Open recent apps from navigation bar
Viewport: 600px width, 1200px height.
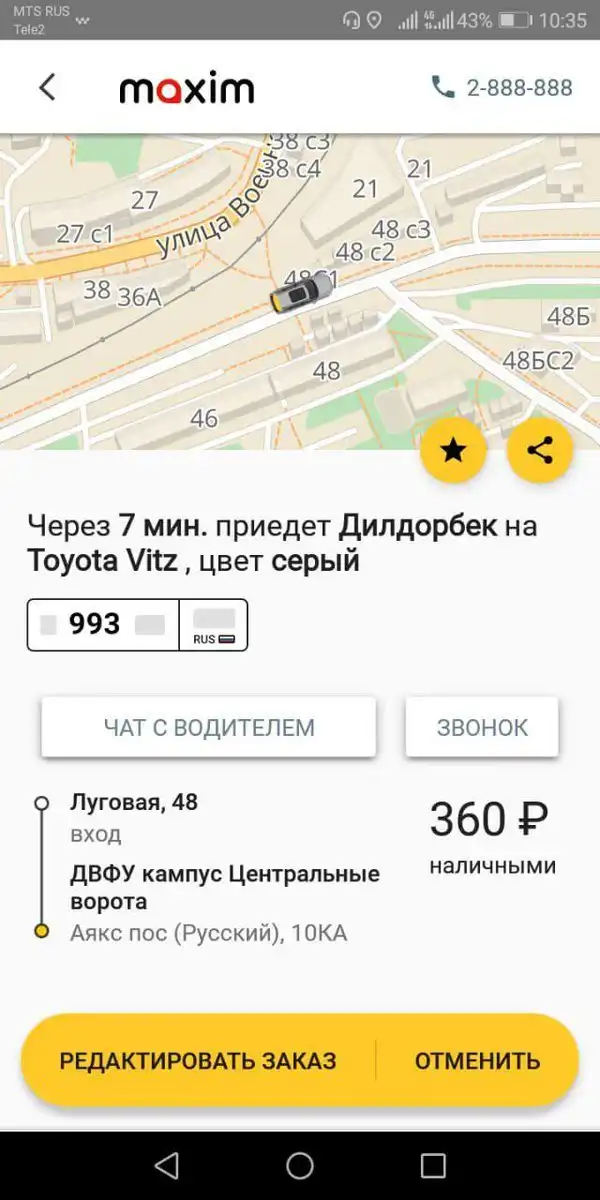(x=433, y=1165)
